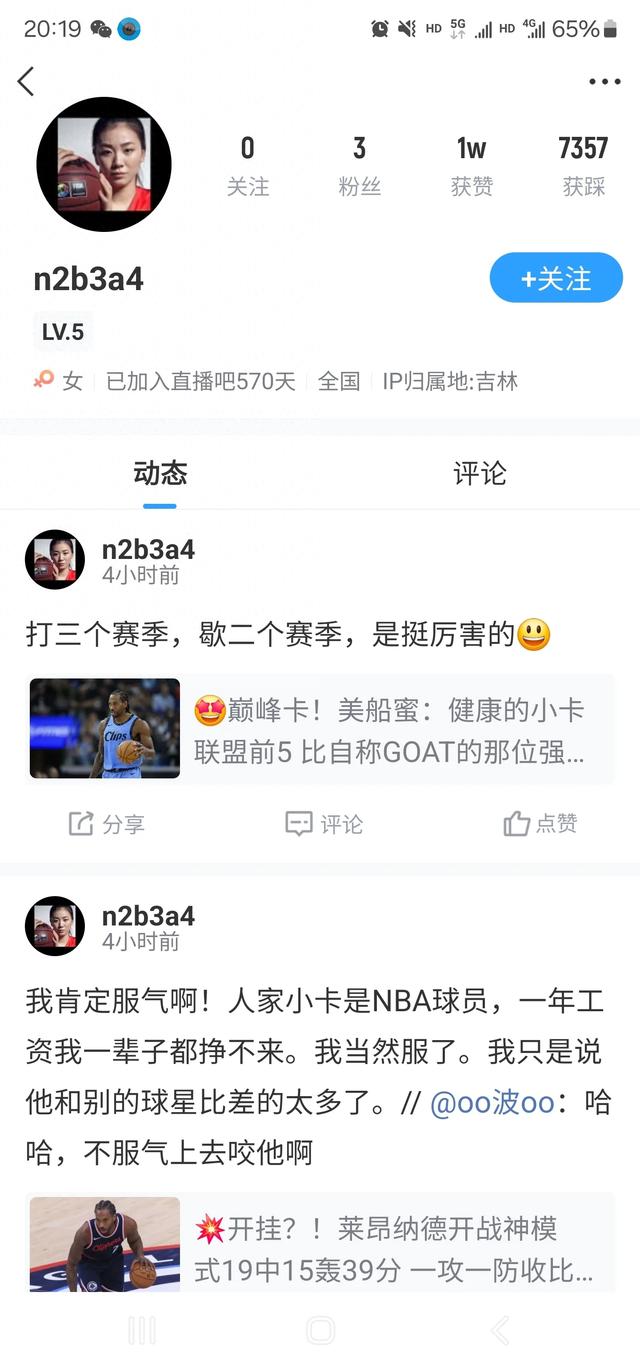Follow n2b3a4 with the +关注 button
Screen dimensions: 640x1372
[x=556, y=278]
